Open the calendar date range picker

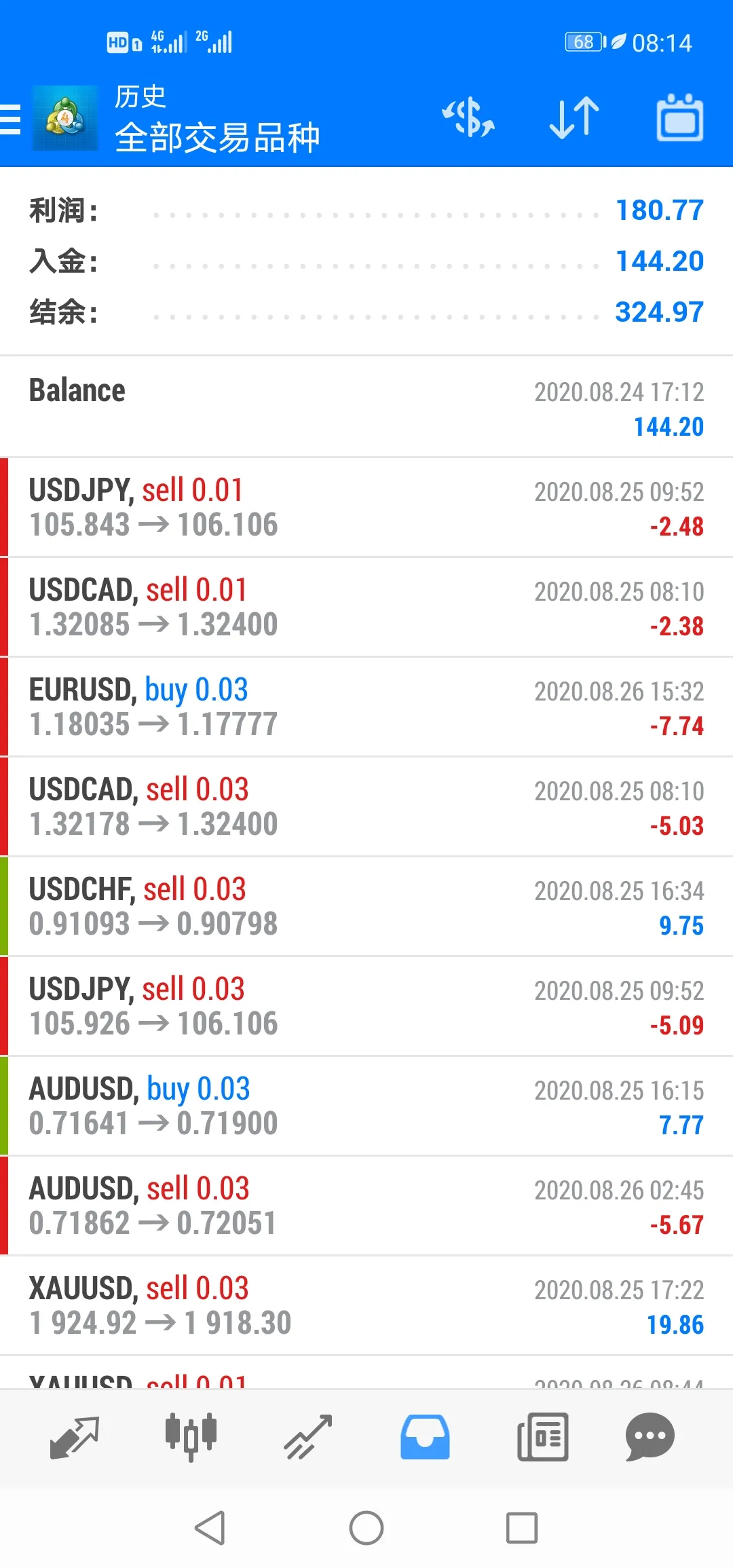(679, 117)
